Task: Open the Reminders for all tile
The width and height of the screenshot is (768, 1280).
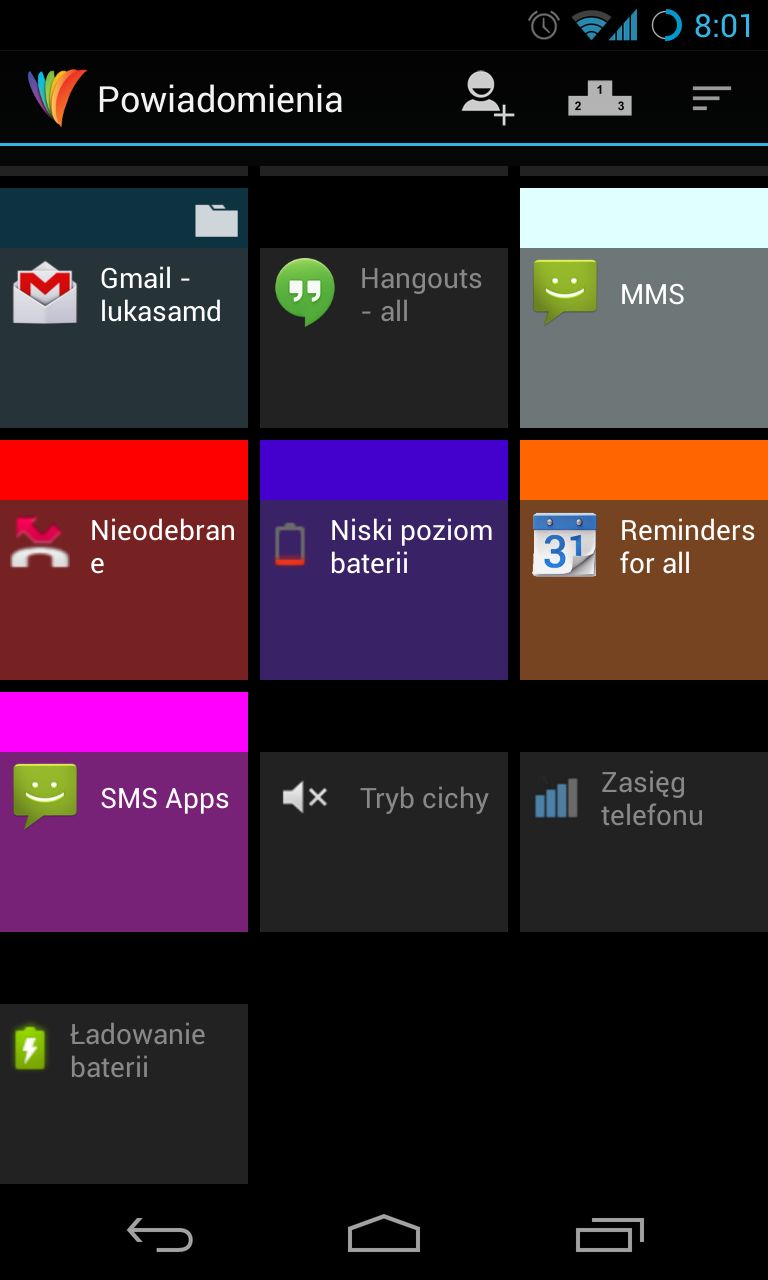Action: click(644, 560)
